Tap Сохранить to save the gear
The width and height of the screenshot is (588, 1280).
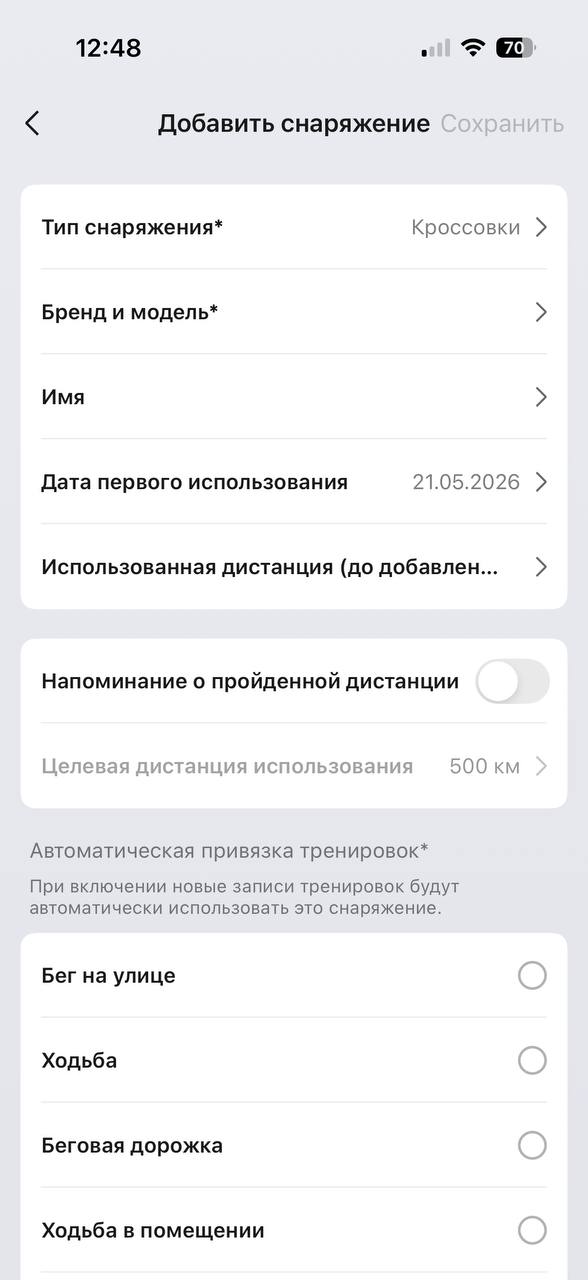point(502,124)
